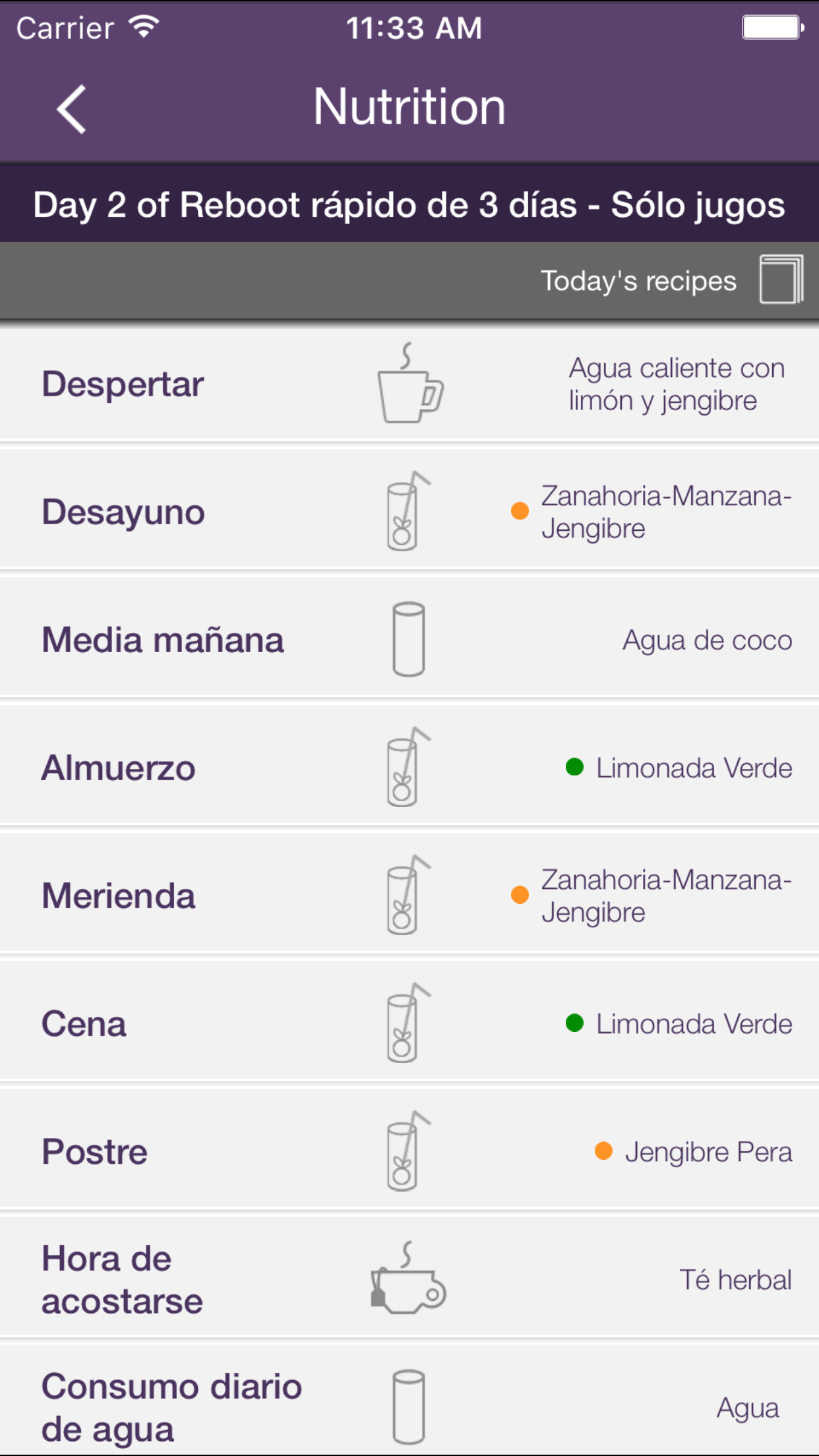Open the Postre Jengibre Pera row

409,1151
